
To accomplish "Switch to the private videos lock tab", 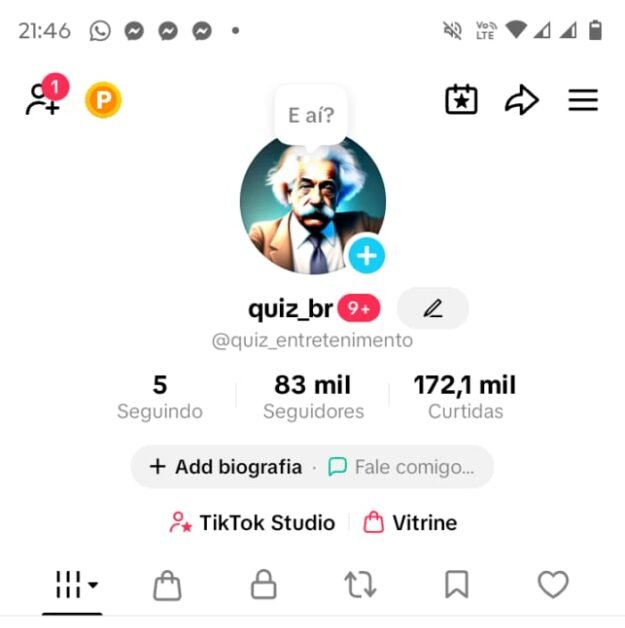I will 263,585.
